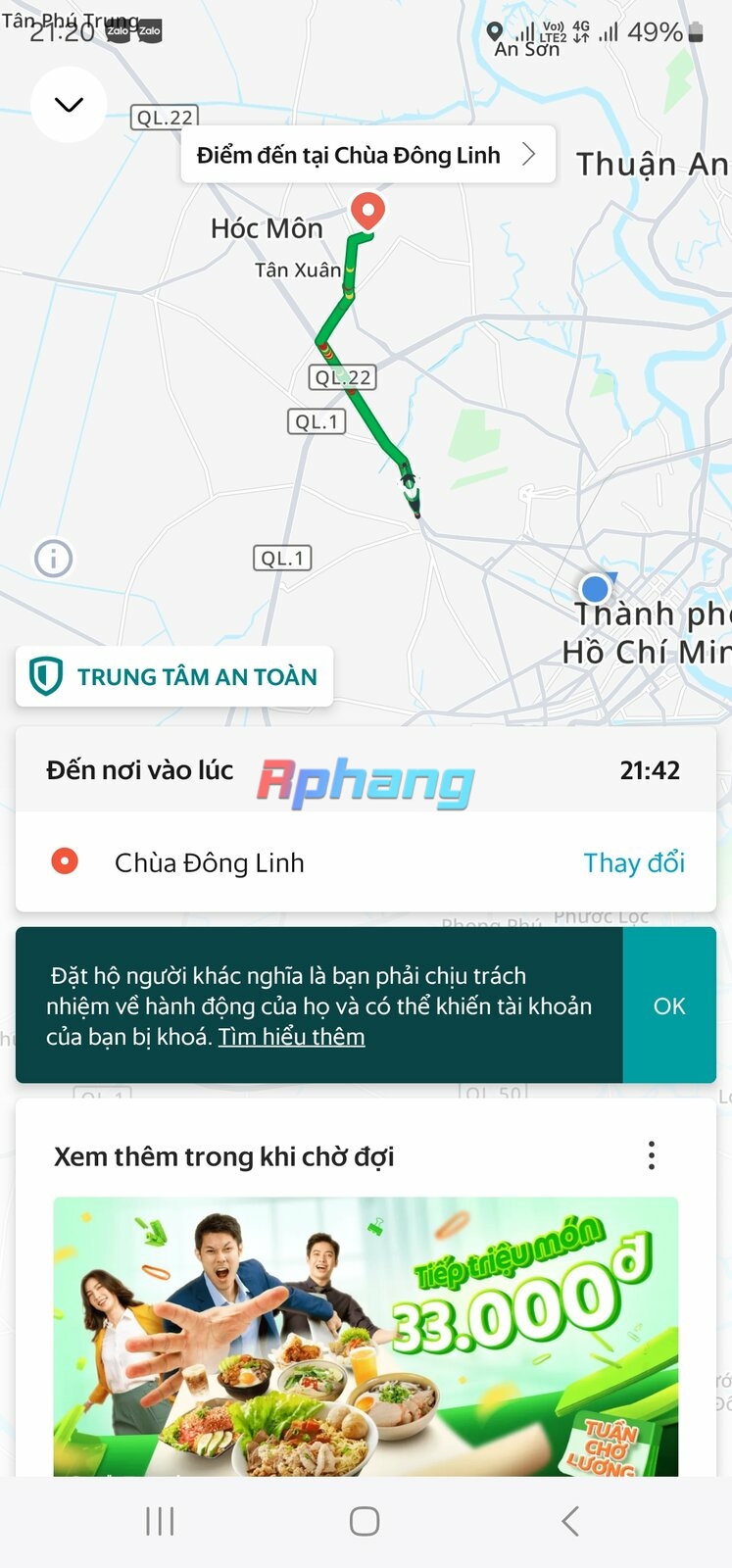Open the map info icon
The height and width of the screenshot is (1568, 732).
(x=53, y=559)
